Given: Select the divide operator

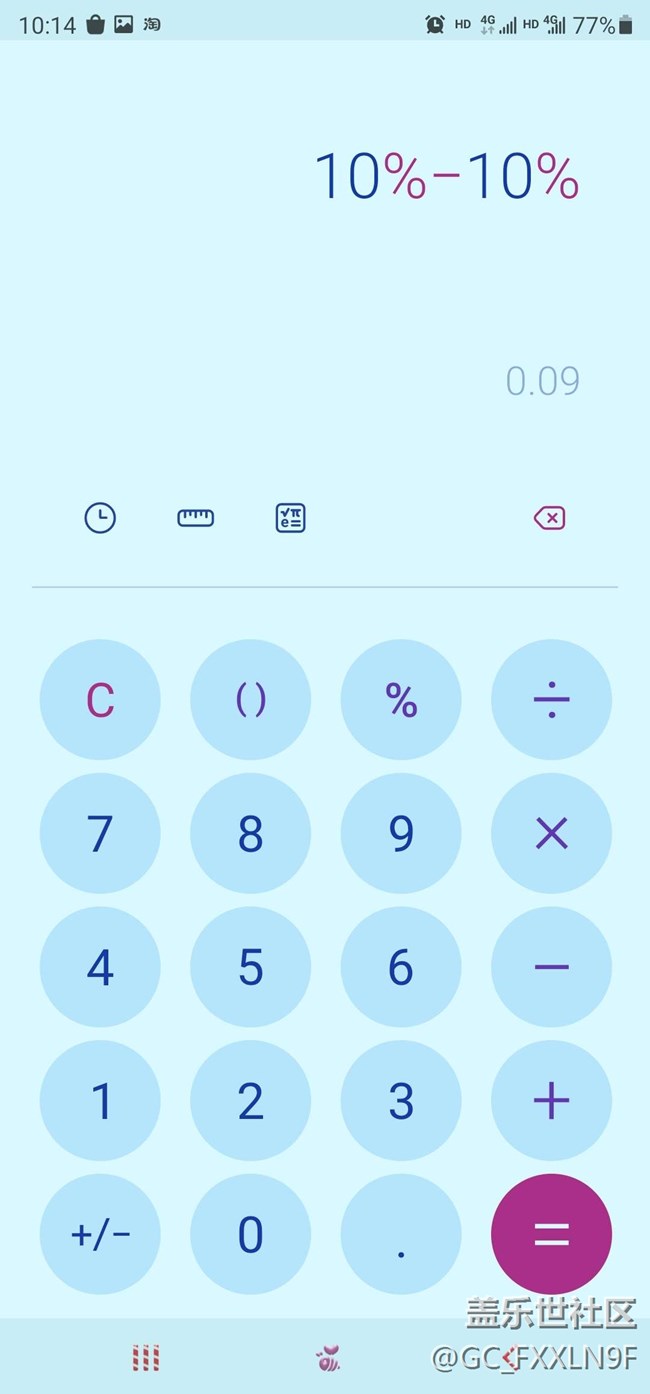Looking at the screenshot, I should [551, 700].
